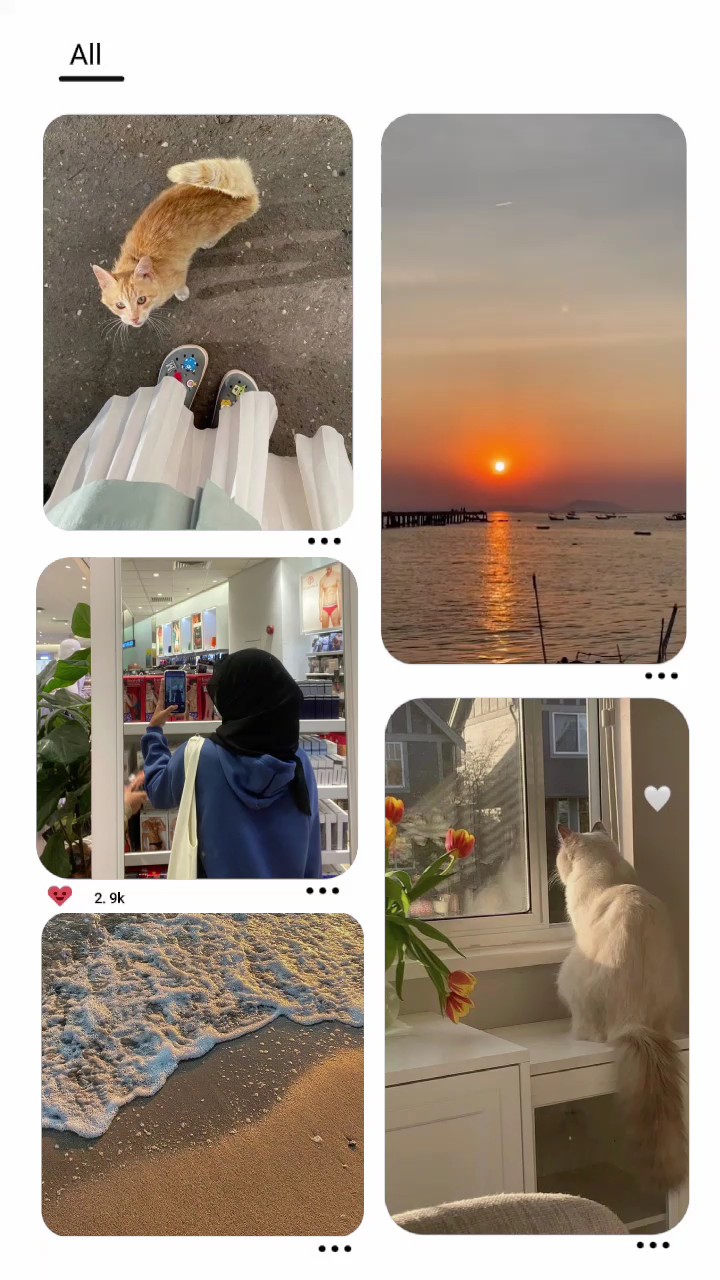Image resolution: width=720 pixels, height=1280 pixels.
Task: Open the orange cat pin
Action: pyautogui.click(x=198, y=322)
